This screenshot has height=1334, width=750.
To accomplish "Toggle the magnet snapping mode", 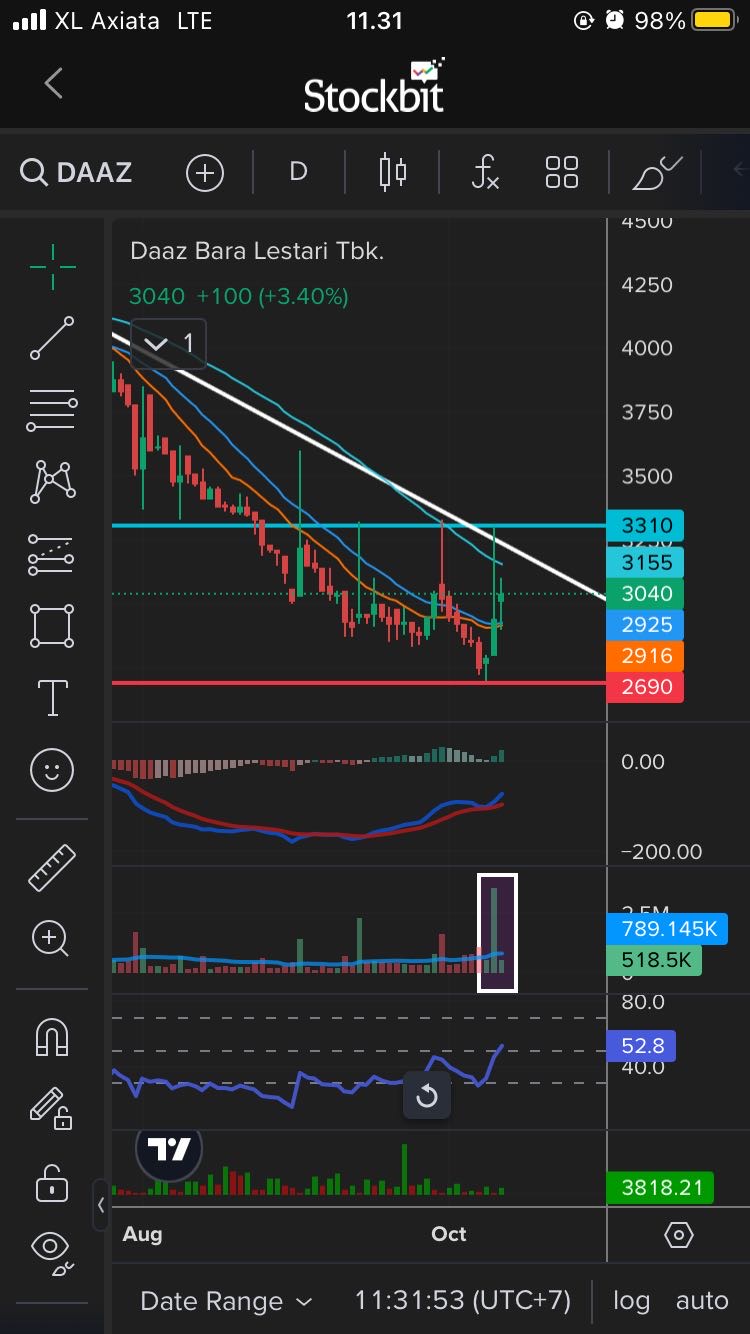I will [x=52, y=1037].
